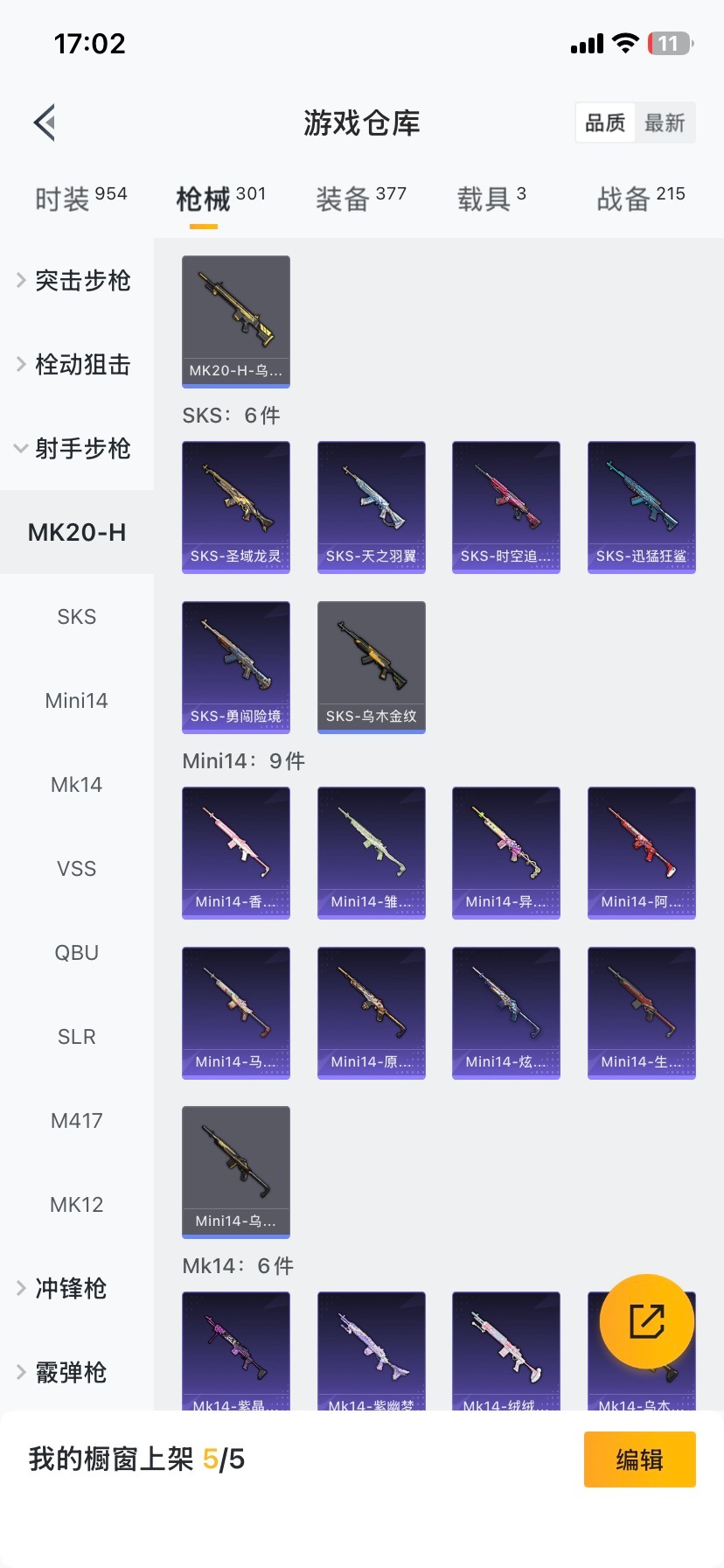Switch sorting to 最新
Image resolution: width=724 pixels, height=1568 pixels.
click(665, 122)
